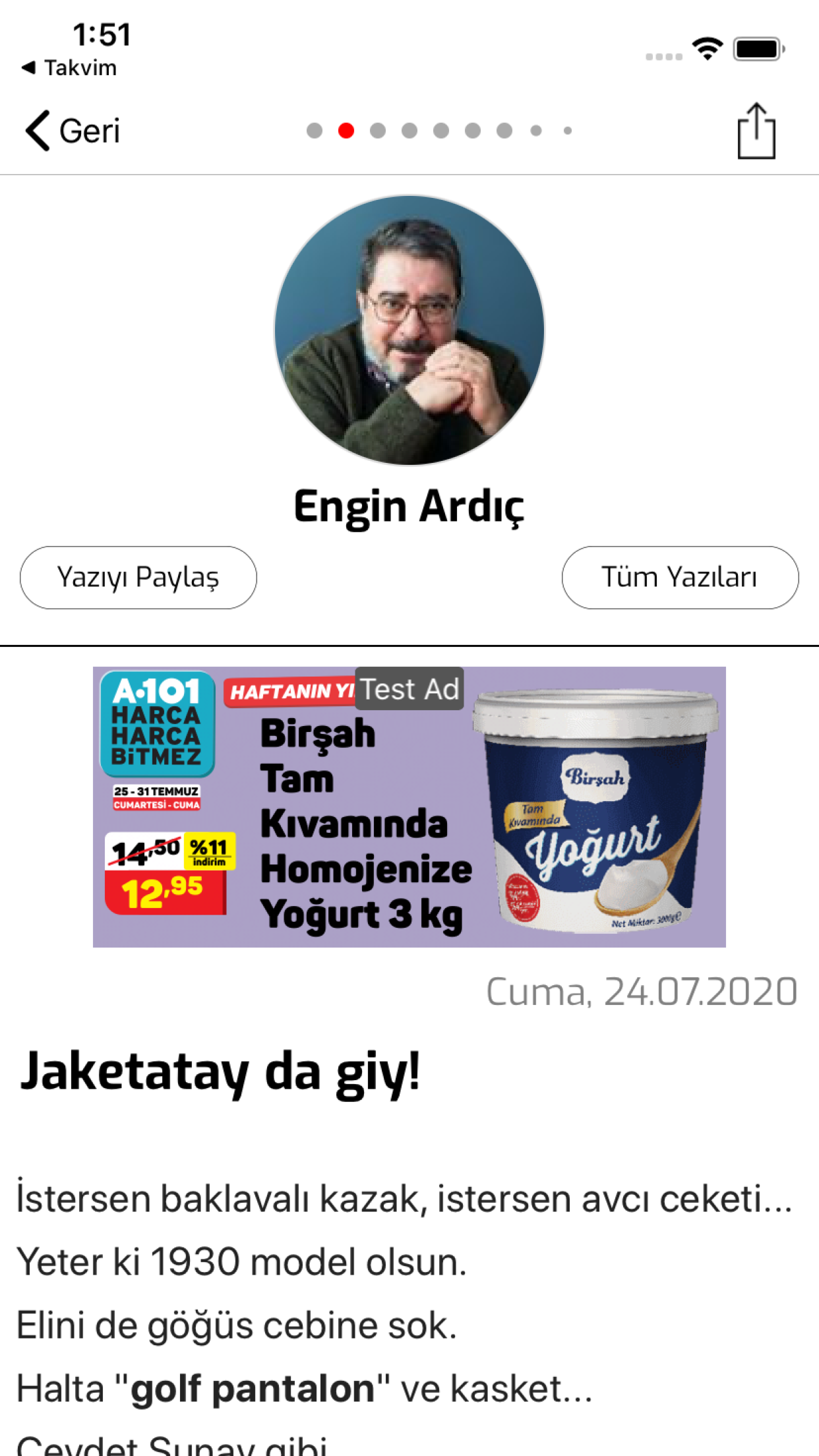Open Tüm Yazıları to see all columns

(681, 577)
